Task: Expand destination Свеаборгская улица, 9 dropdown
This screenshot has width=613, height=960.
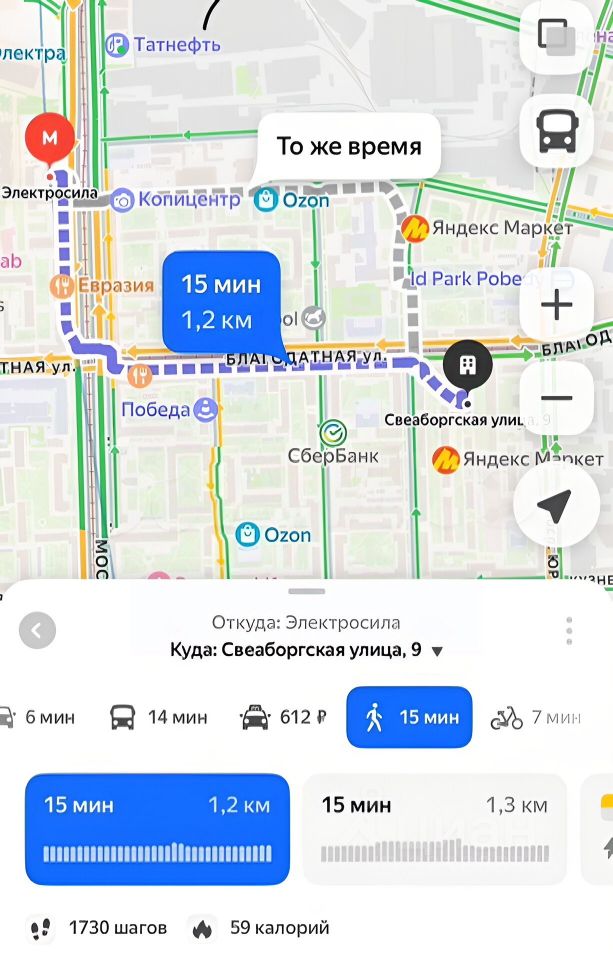Action: pos(437,651)
